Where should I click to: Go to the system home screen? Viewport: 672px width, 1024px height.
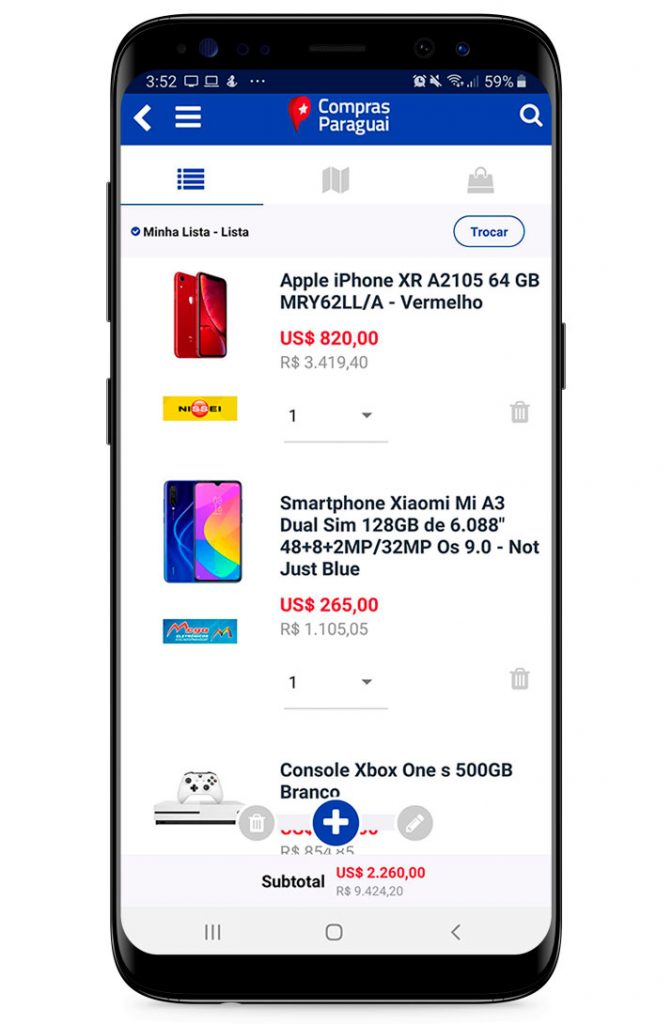coord(334,932)
